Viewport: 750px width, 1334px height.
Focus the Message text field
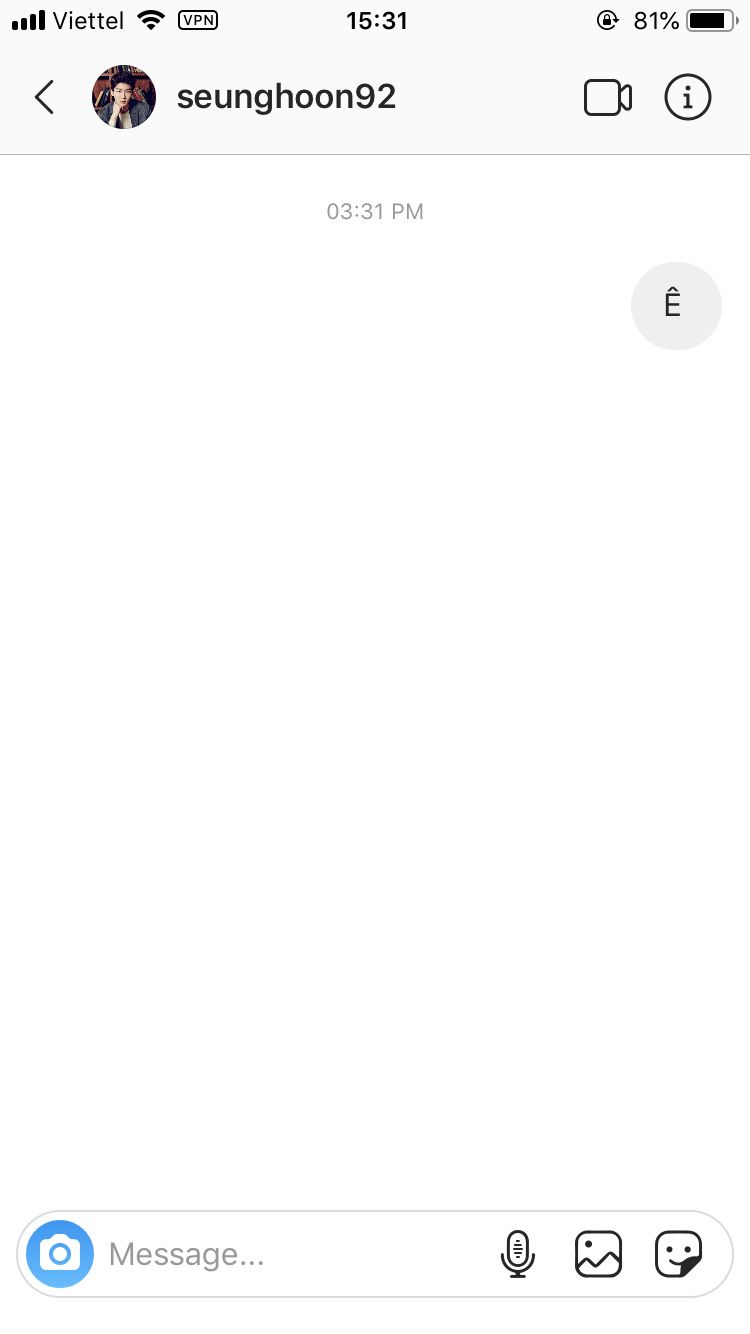click(x=290, y=1254)
